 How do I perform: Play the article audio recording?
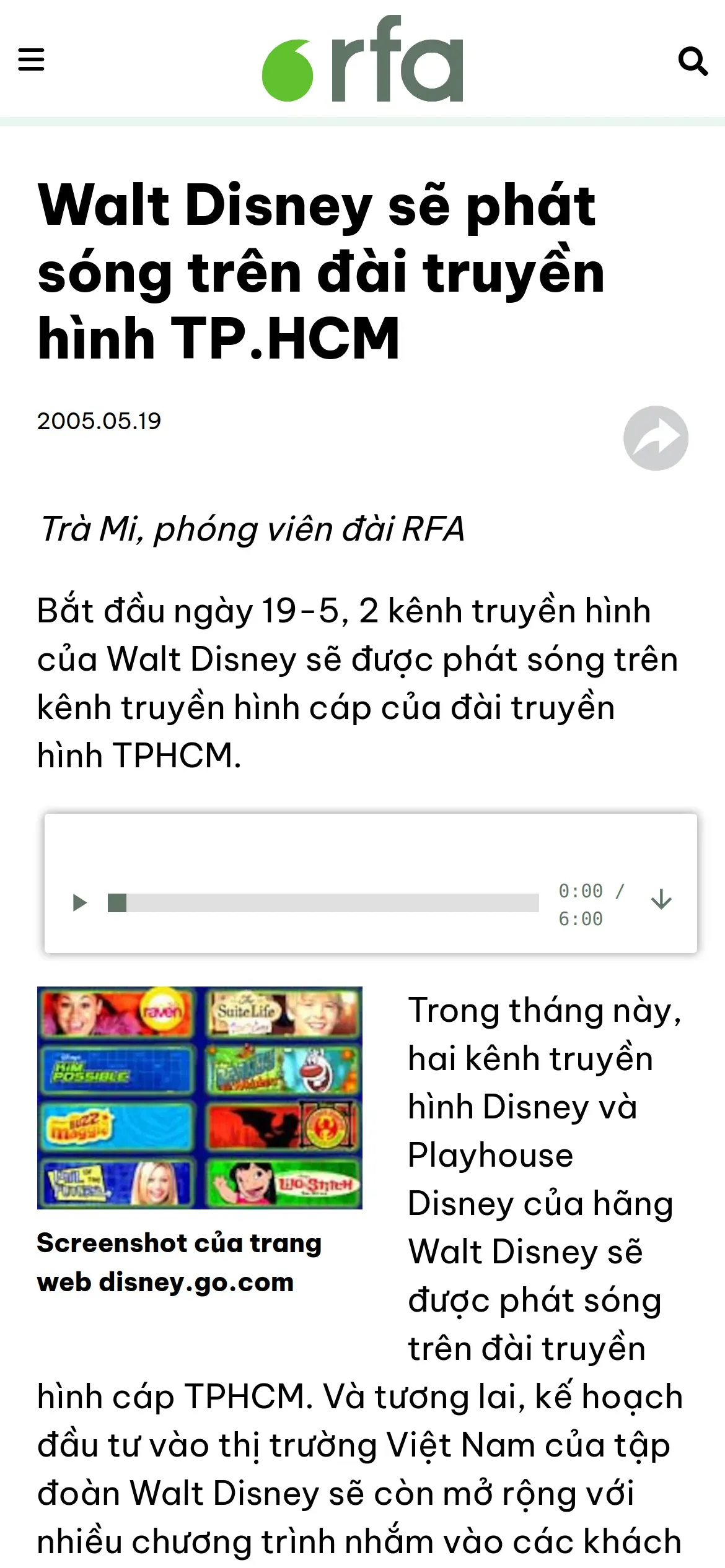(79, 903)
